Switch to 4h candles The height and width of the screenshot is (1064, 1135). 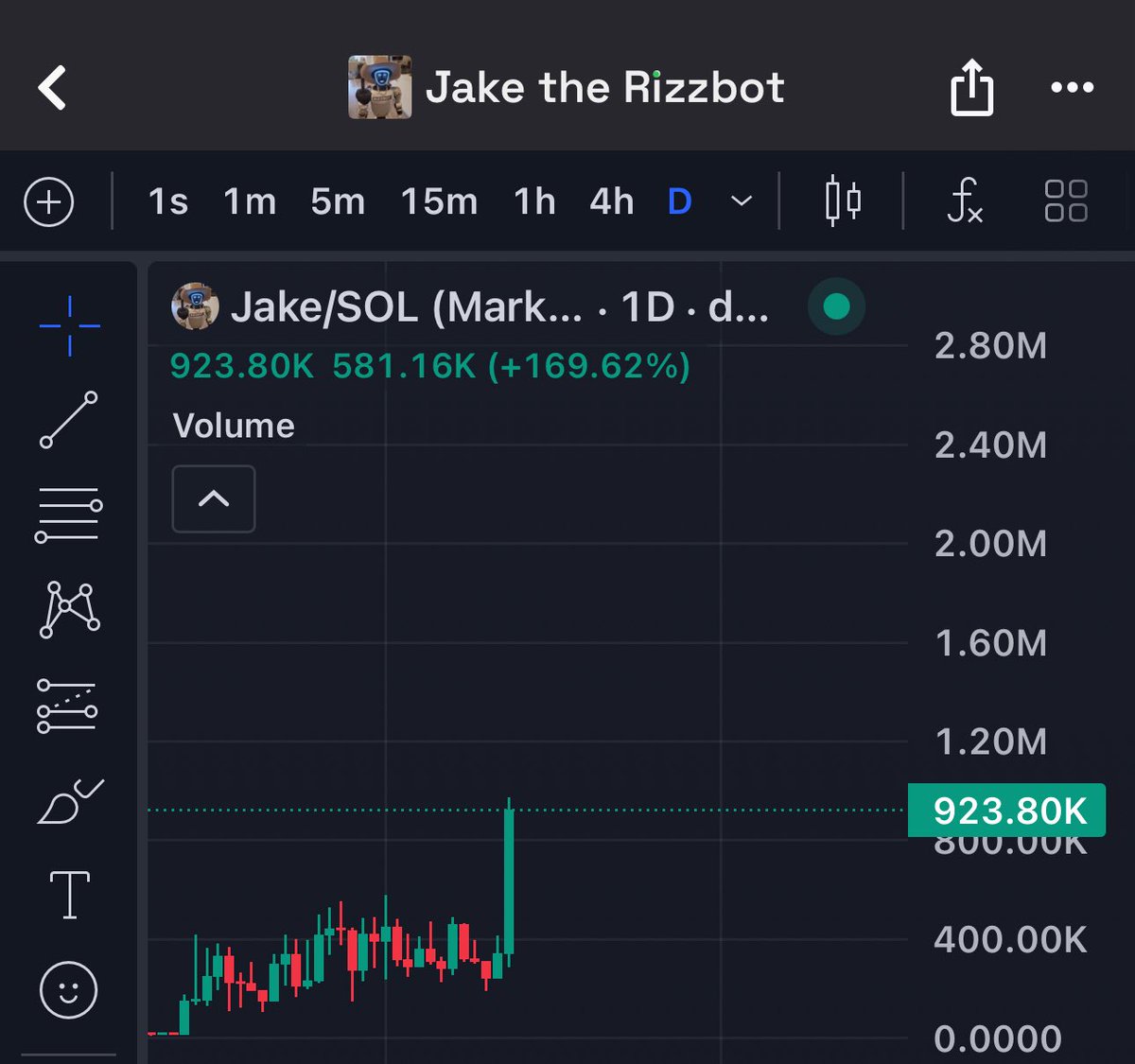coord(612,201)
